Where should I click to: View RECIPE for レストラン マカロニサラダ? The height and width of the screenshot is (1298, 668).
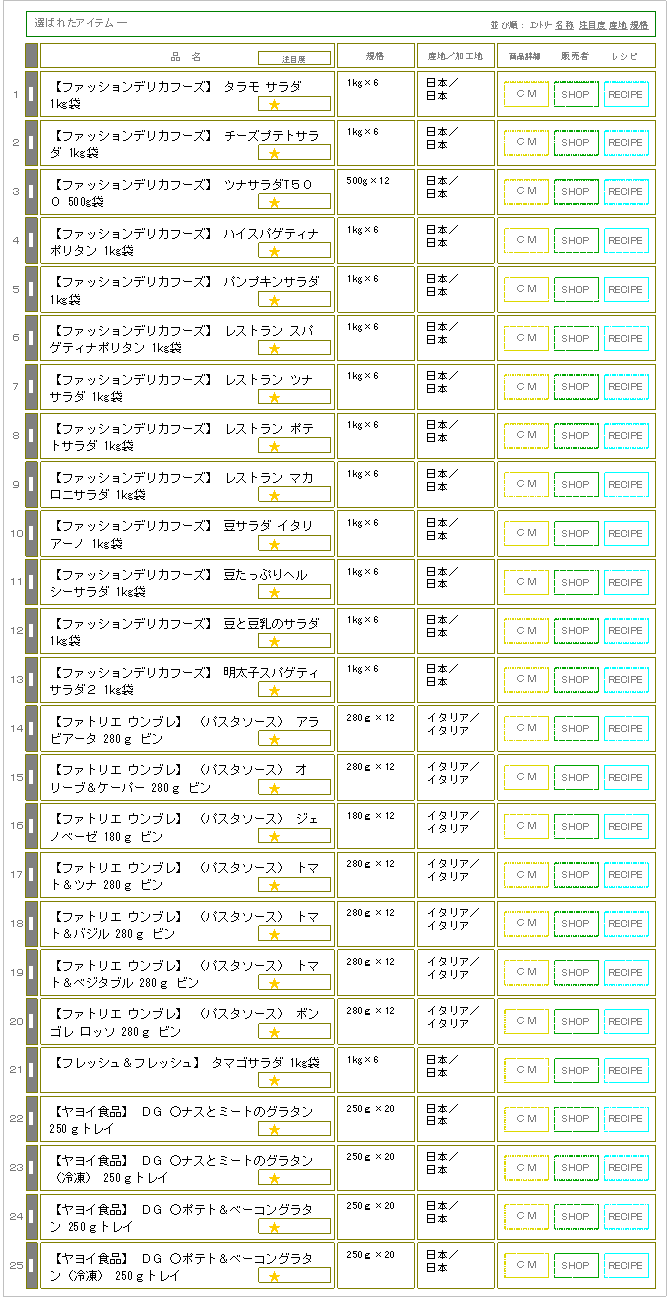click(x=625, y=485)
